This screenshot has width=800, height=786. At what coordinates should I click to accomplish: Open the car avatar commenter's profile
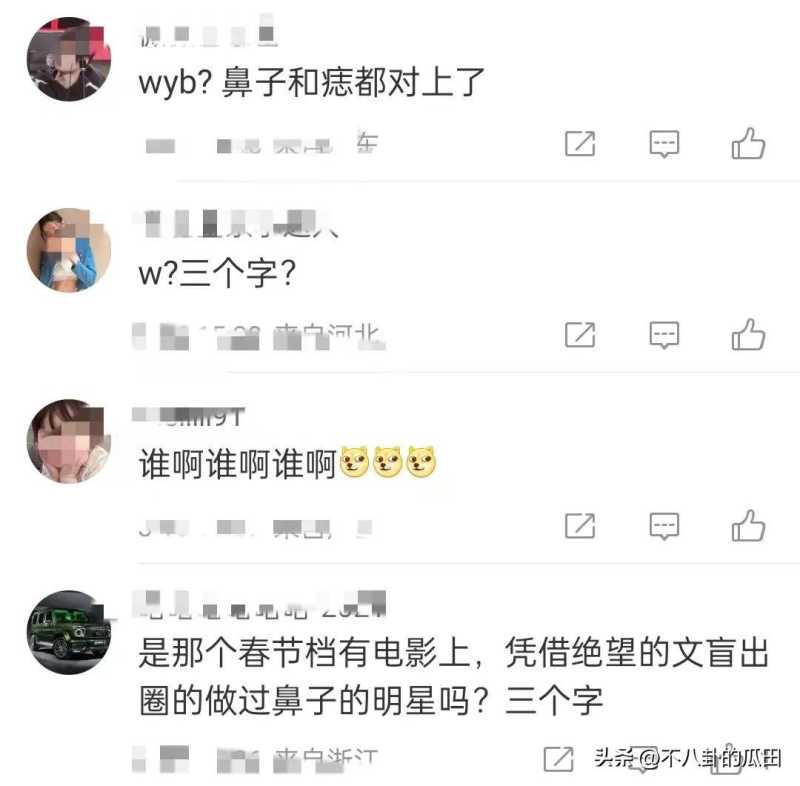click(68, 632)
